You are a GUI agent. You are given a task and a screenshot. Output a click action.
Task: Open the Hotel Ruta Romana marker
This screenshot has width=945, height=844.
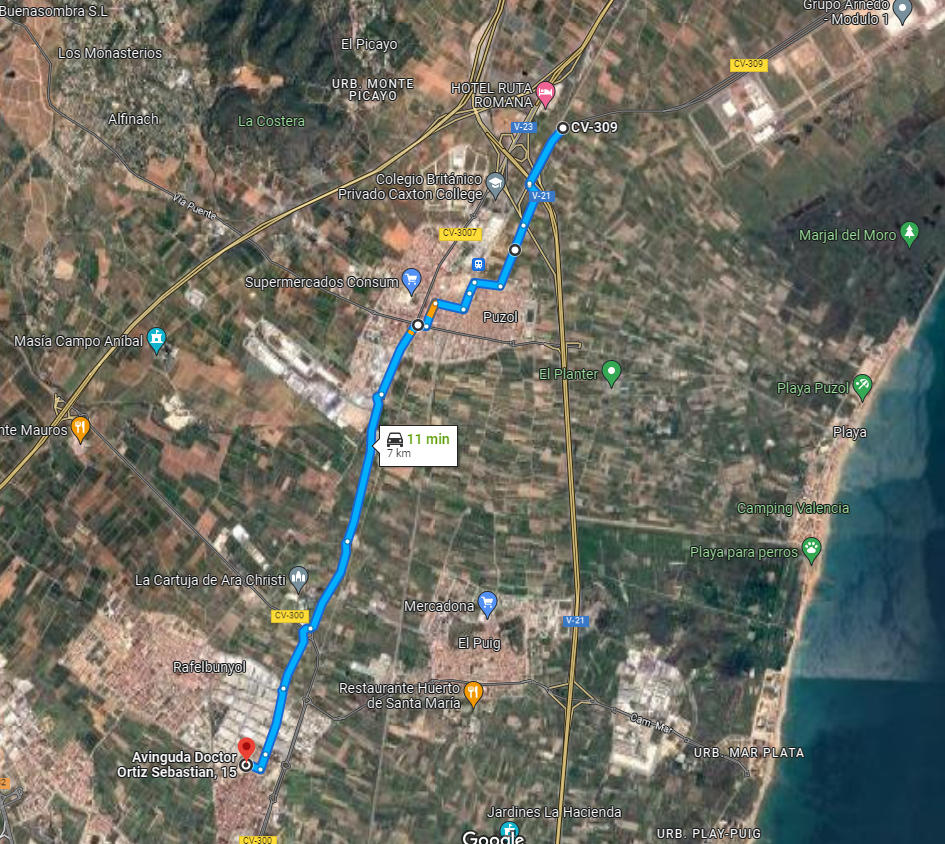[546, 95]
